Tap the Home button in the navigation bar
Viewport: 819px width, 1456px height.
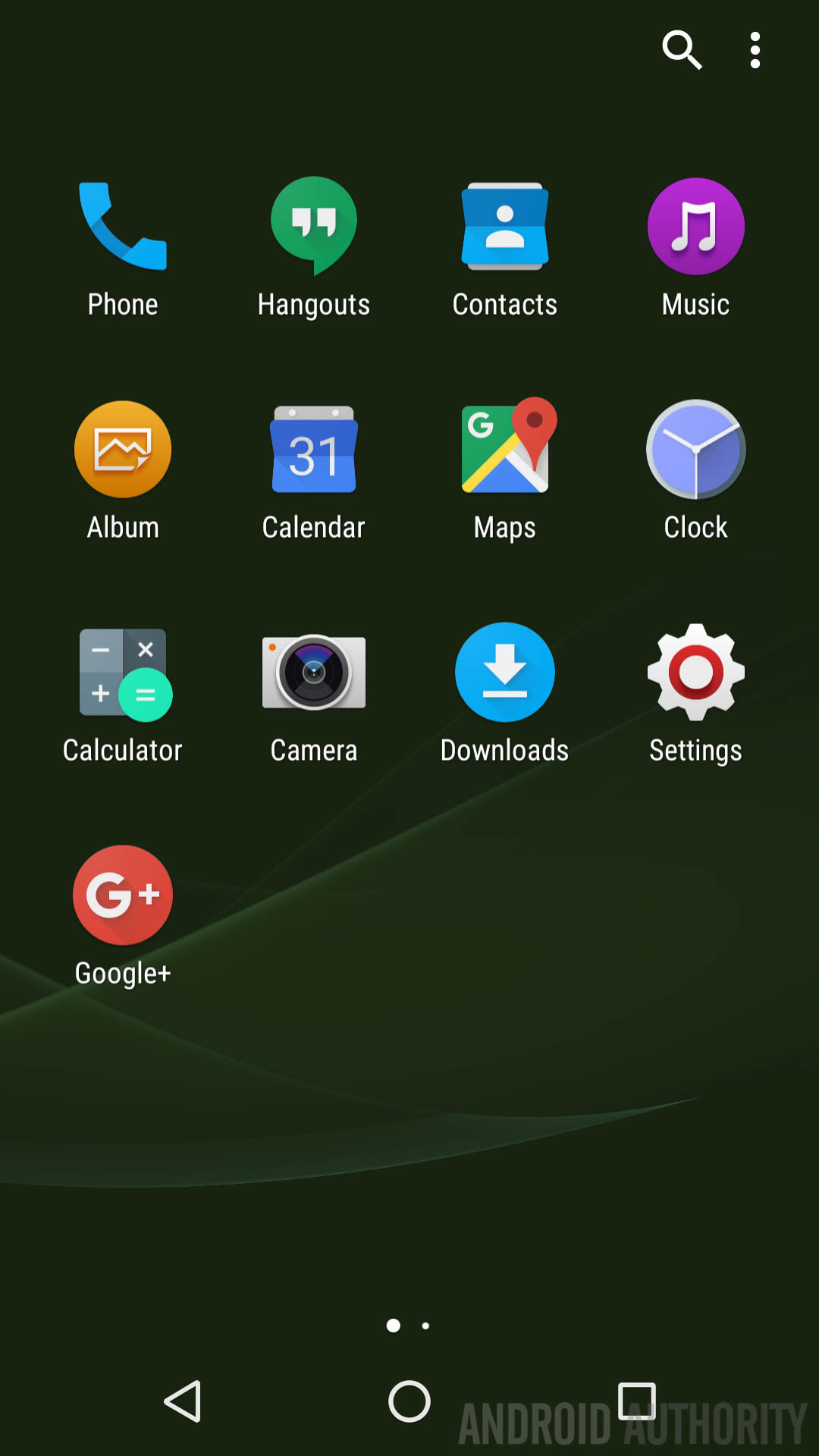[409, 1401]
